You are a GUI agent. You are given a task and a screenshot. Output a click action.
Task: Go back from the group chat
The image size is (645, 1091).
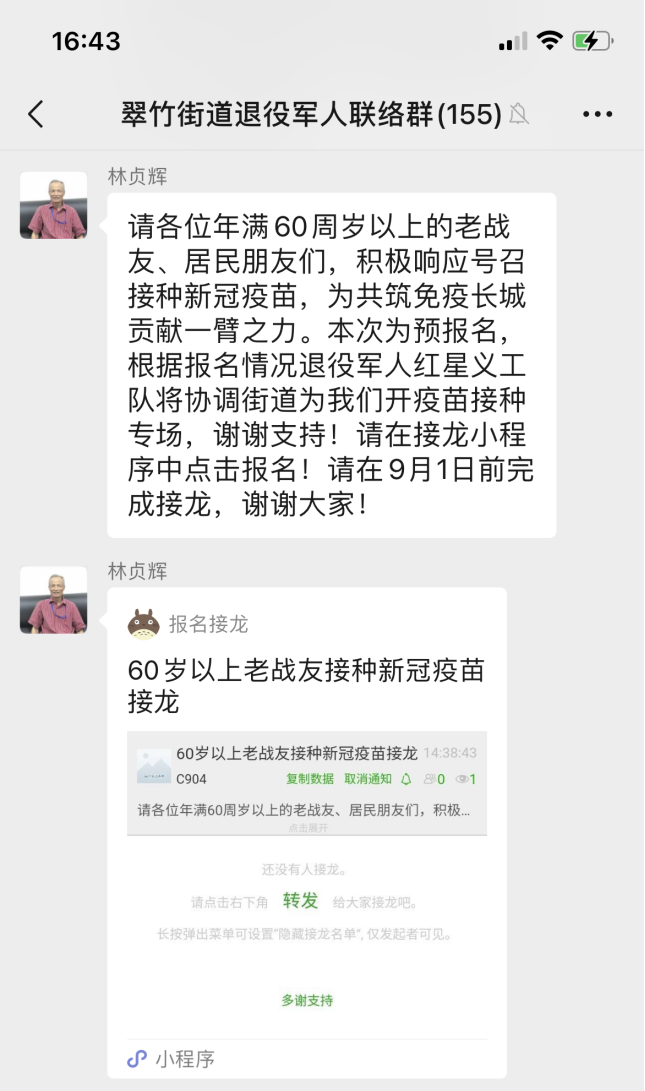coord(36,114)
